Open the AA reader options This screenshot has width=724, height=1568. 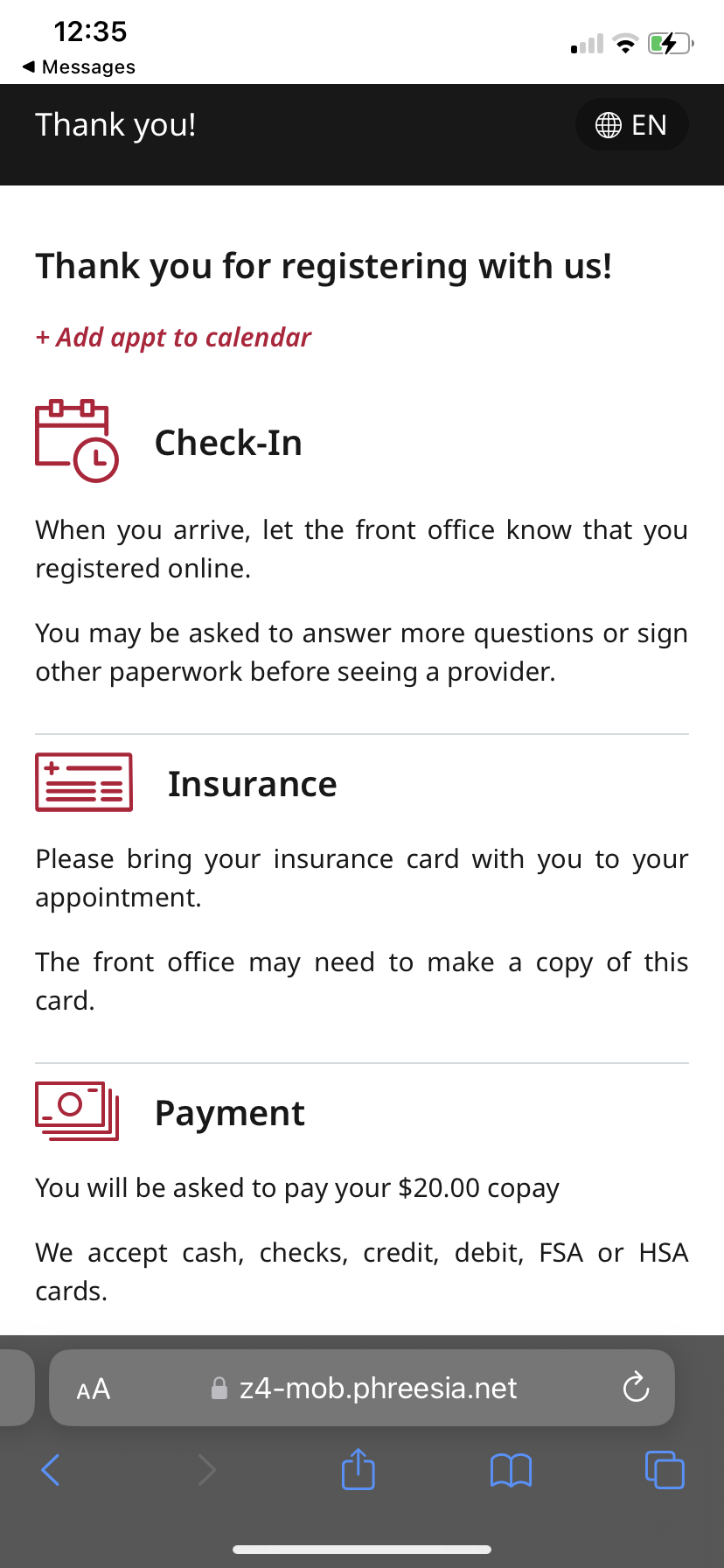click(94, 1389)
